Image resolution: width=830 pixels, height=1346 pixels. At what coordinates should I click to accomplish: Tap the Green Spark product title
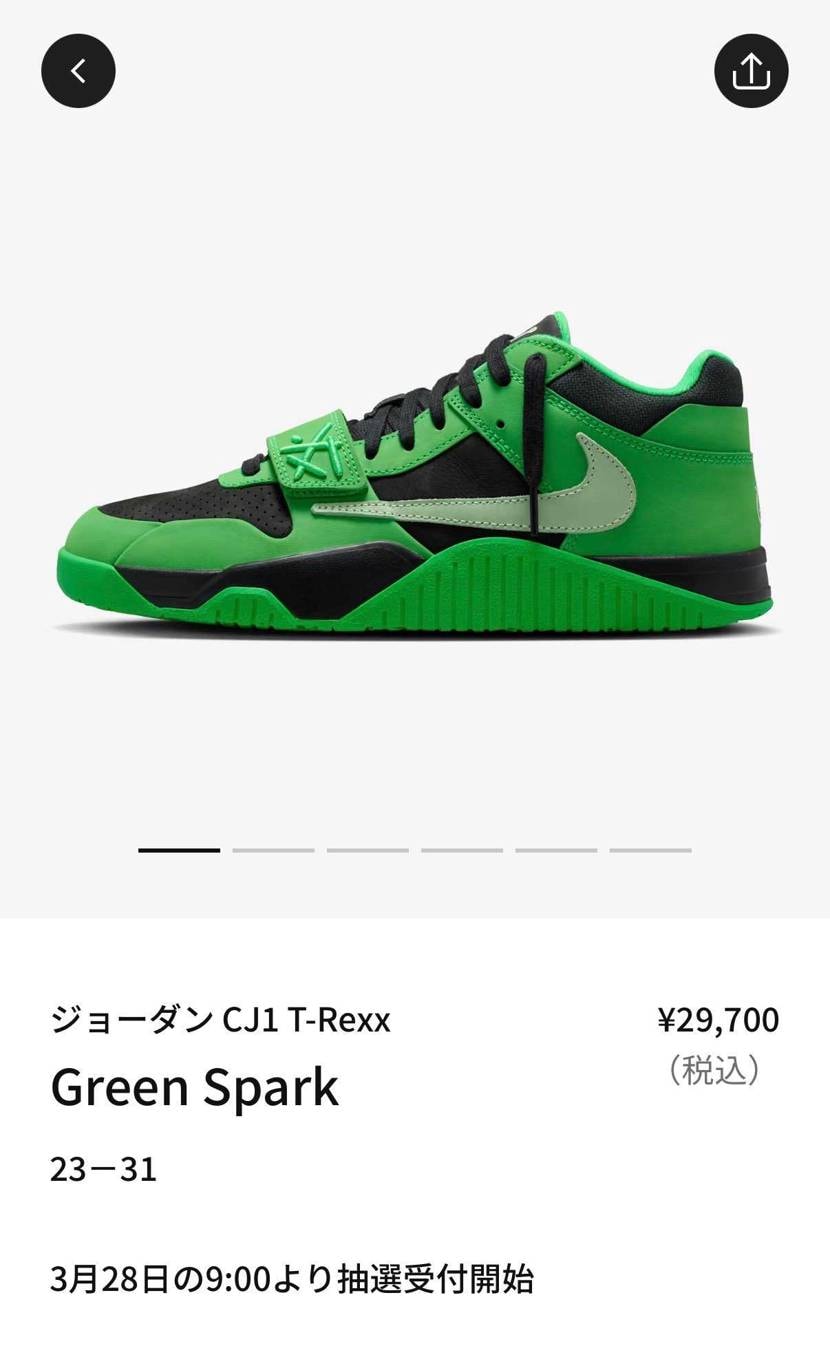pyautogui.click(x=195, y=1087)
